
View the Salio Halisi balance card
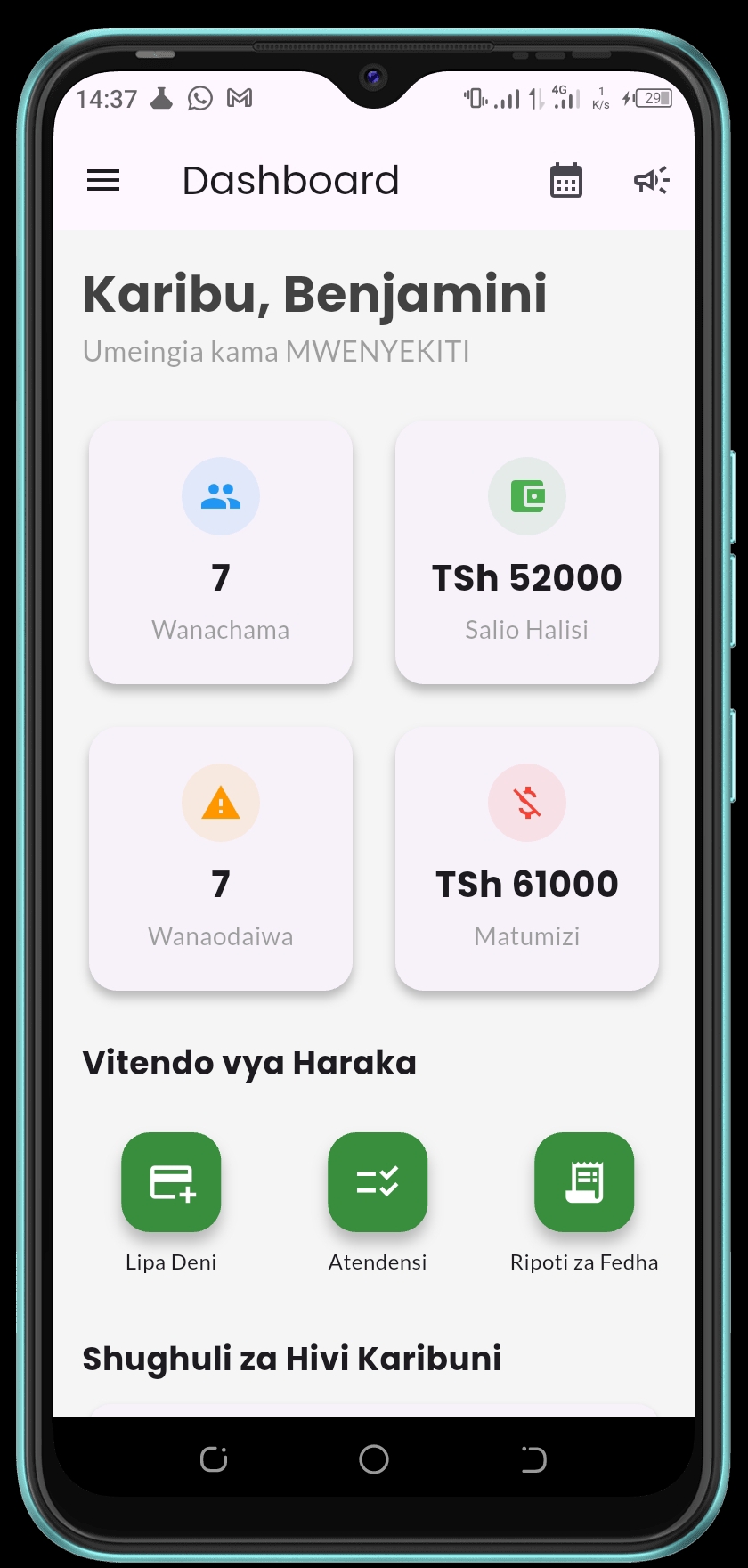pyautogui.click(x=527, y=553)
